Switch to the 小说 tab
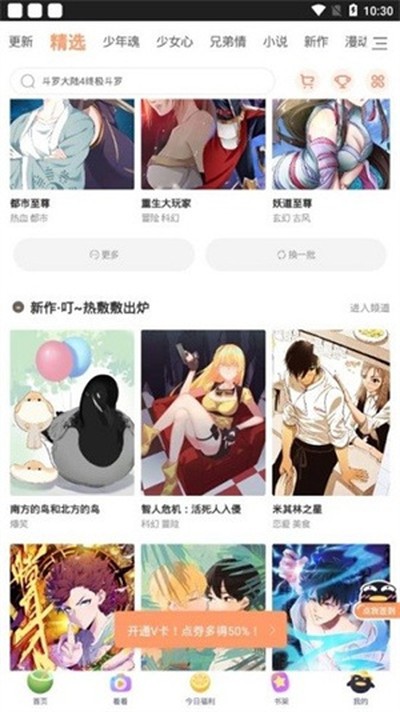400x712 pixels. [275, 42]
